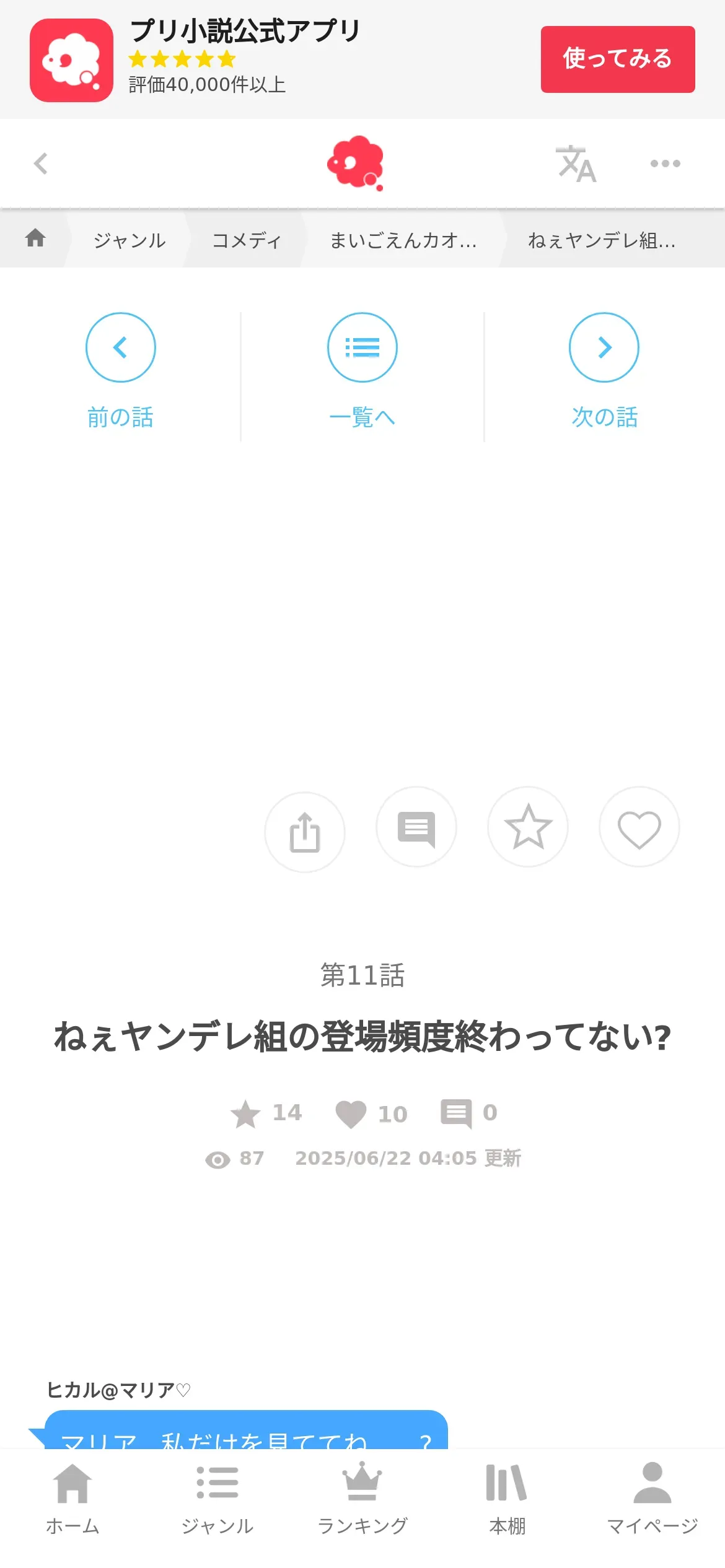Open the translate language icon
The width and height of the screenshot is (725, 1568).
576,164
